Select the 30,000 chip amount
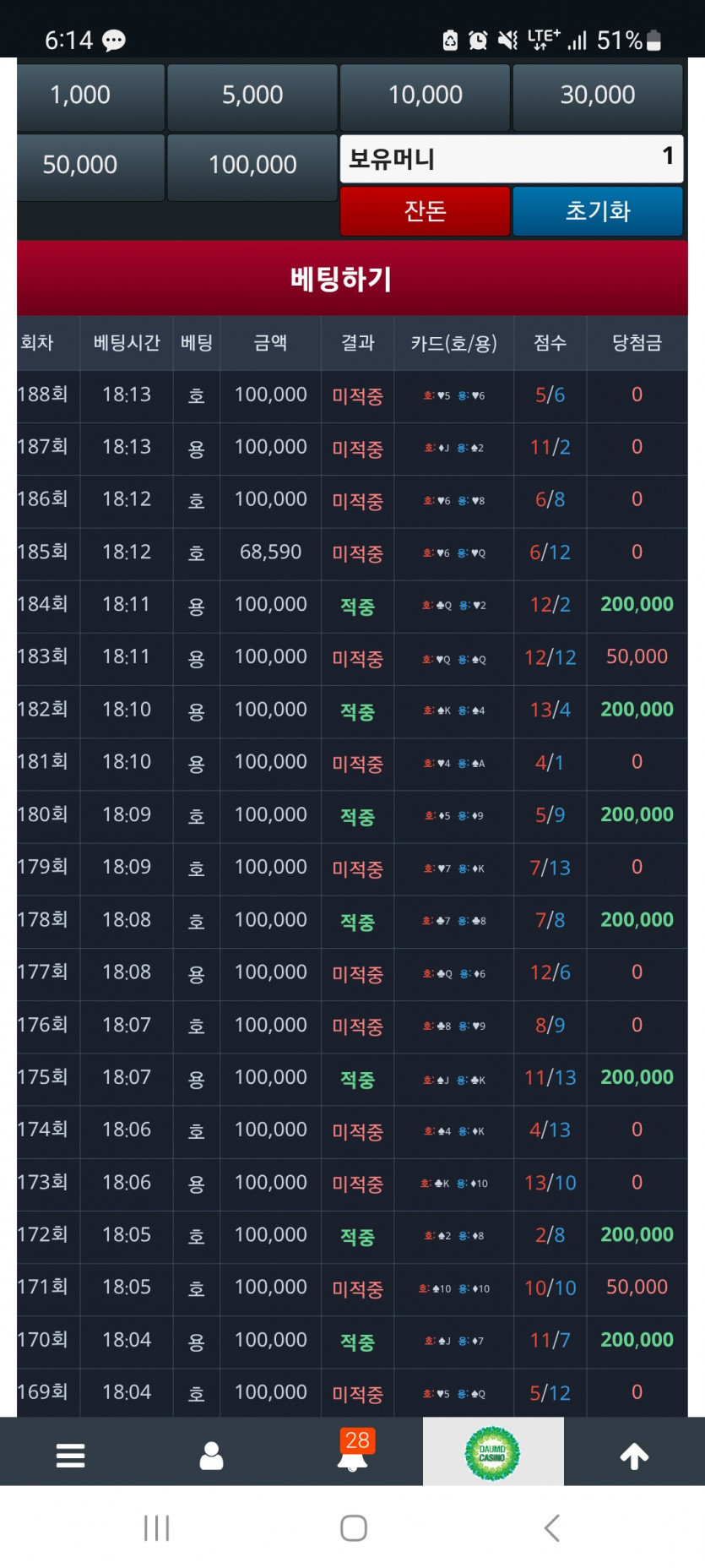The height and width of the screenshot is (1568, 705). (x=598, y=95)
